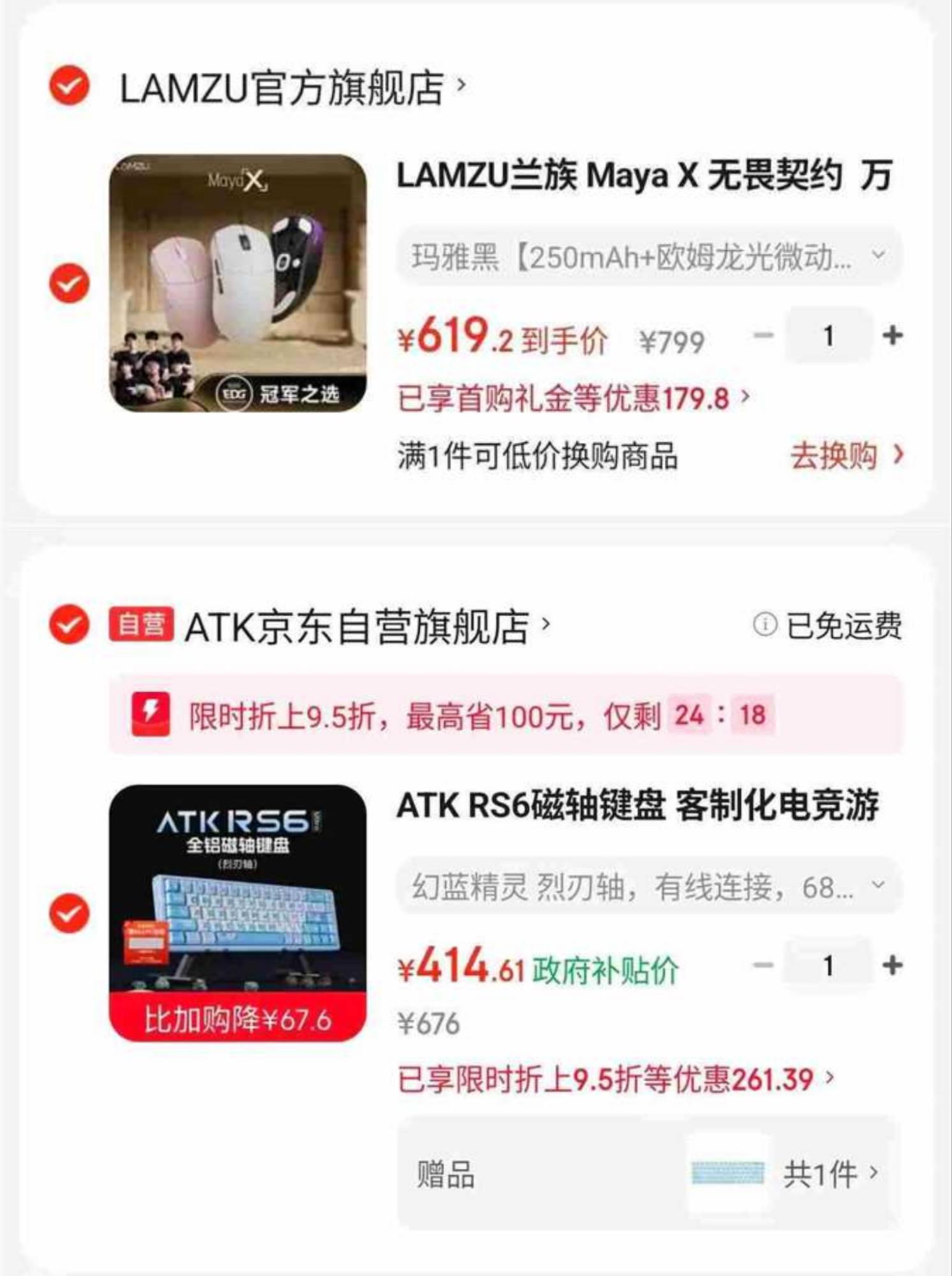This screenshot has height=1276, width=952.
Task: Decrease LAMZU Maya X quantity
Action: pos(764,336)
